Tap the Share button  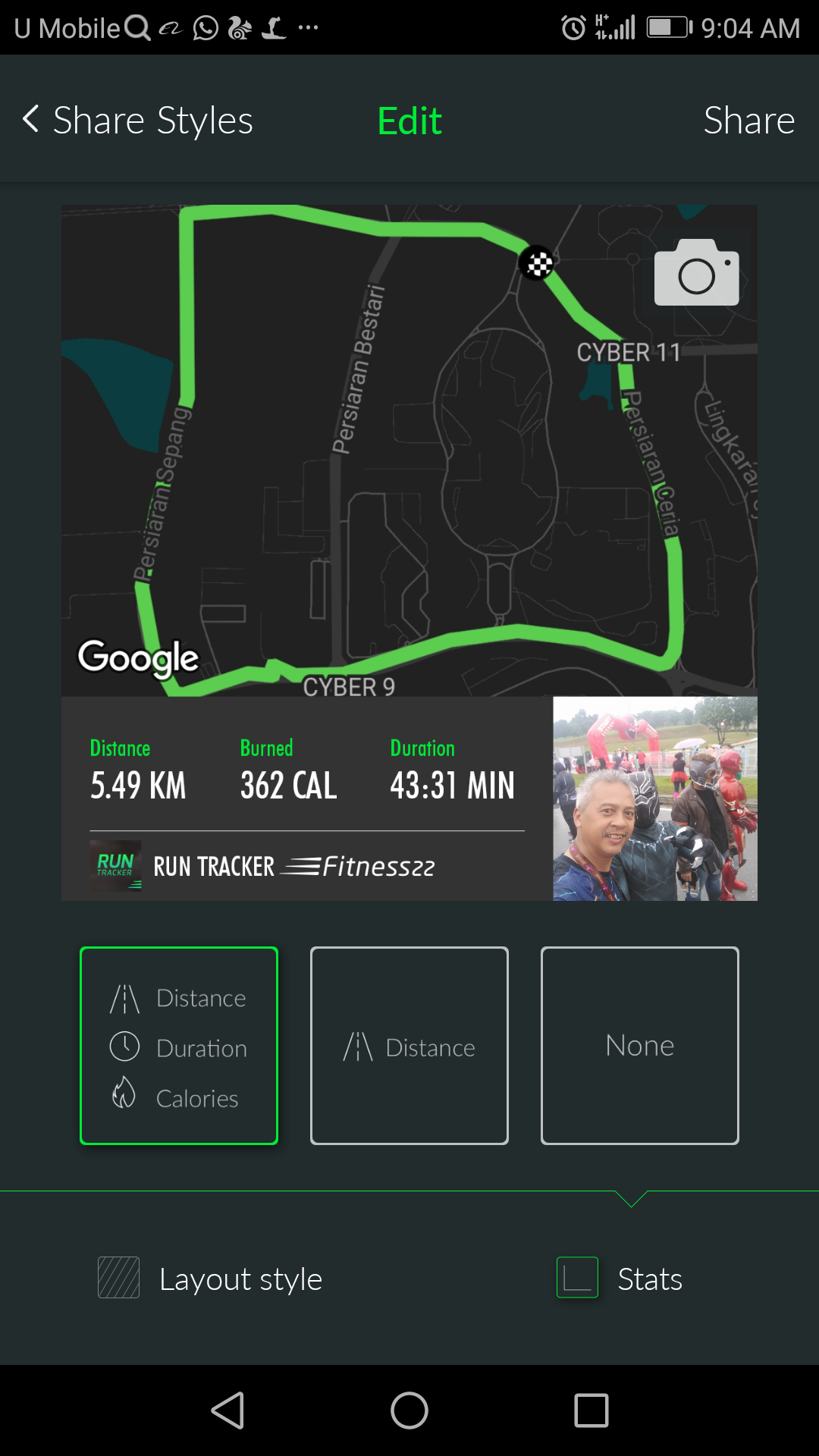point(748,121)
